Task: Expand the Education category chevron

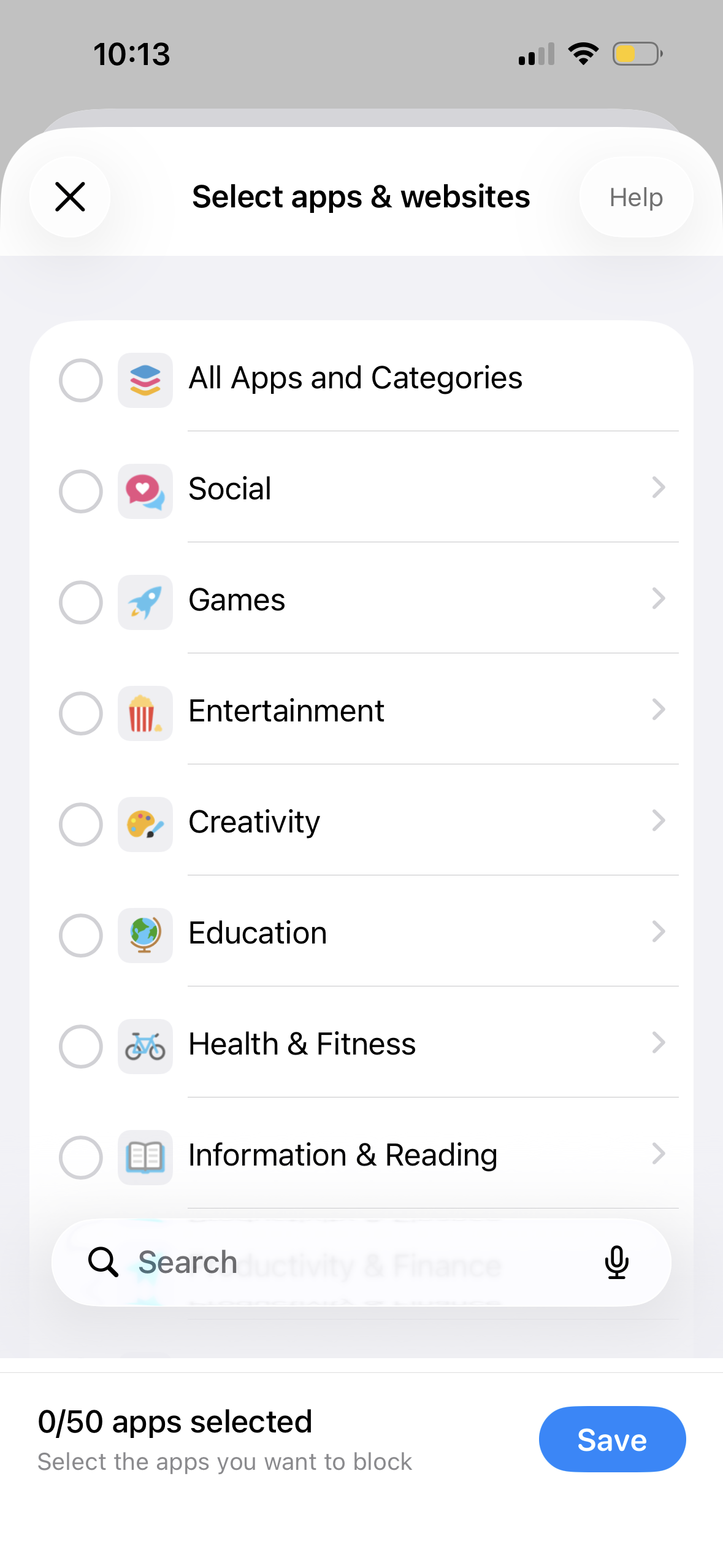Action: click(x=658, y=932)
